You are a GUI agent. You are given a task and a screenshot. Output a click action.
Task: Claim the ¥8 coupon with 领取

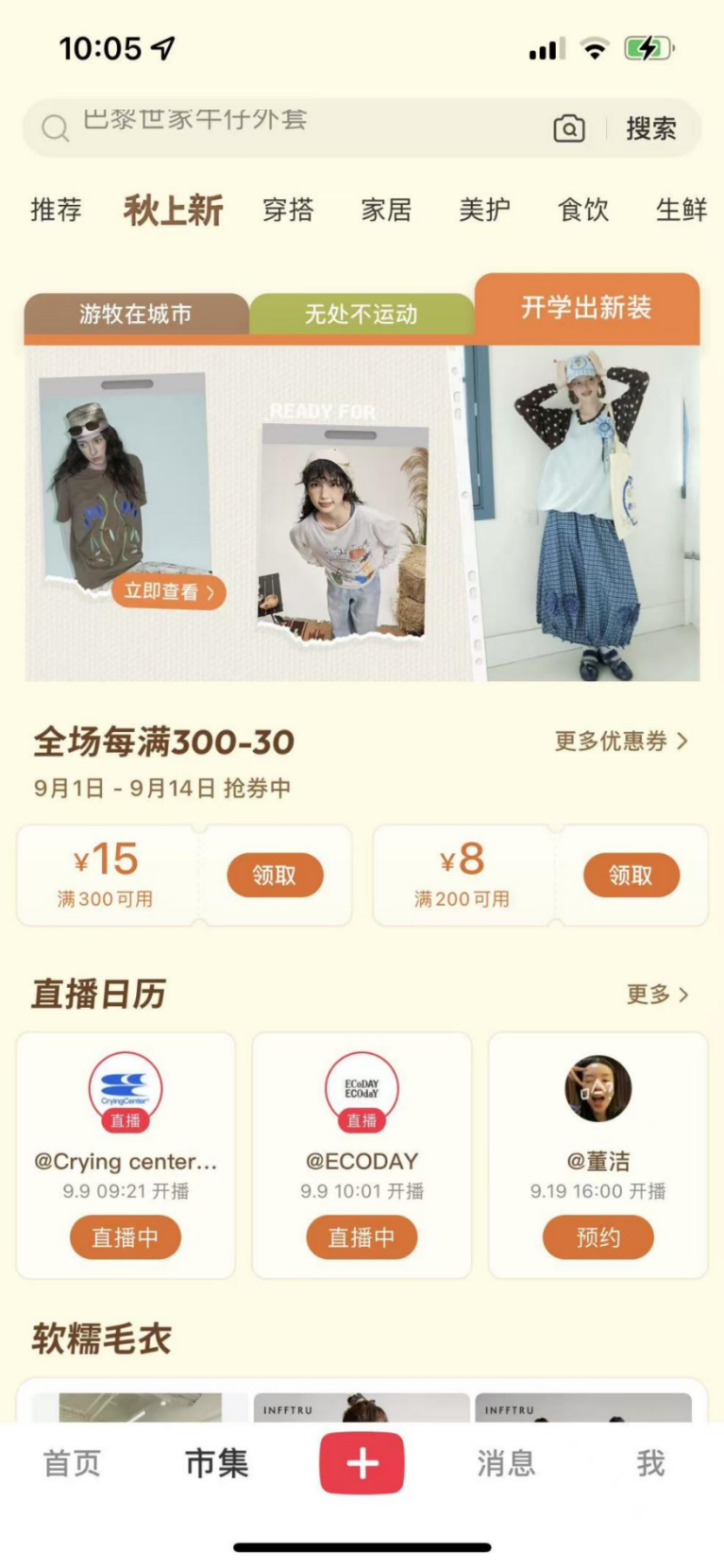(x=631, y=876)
